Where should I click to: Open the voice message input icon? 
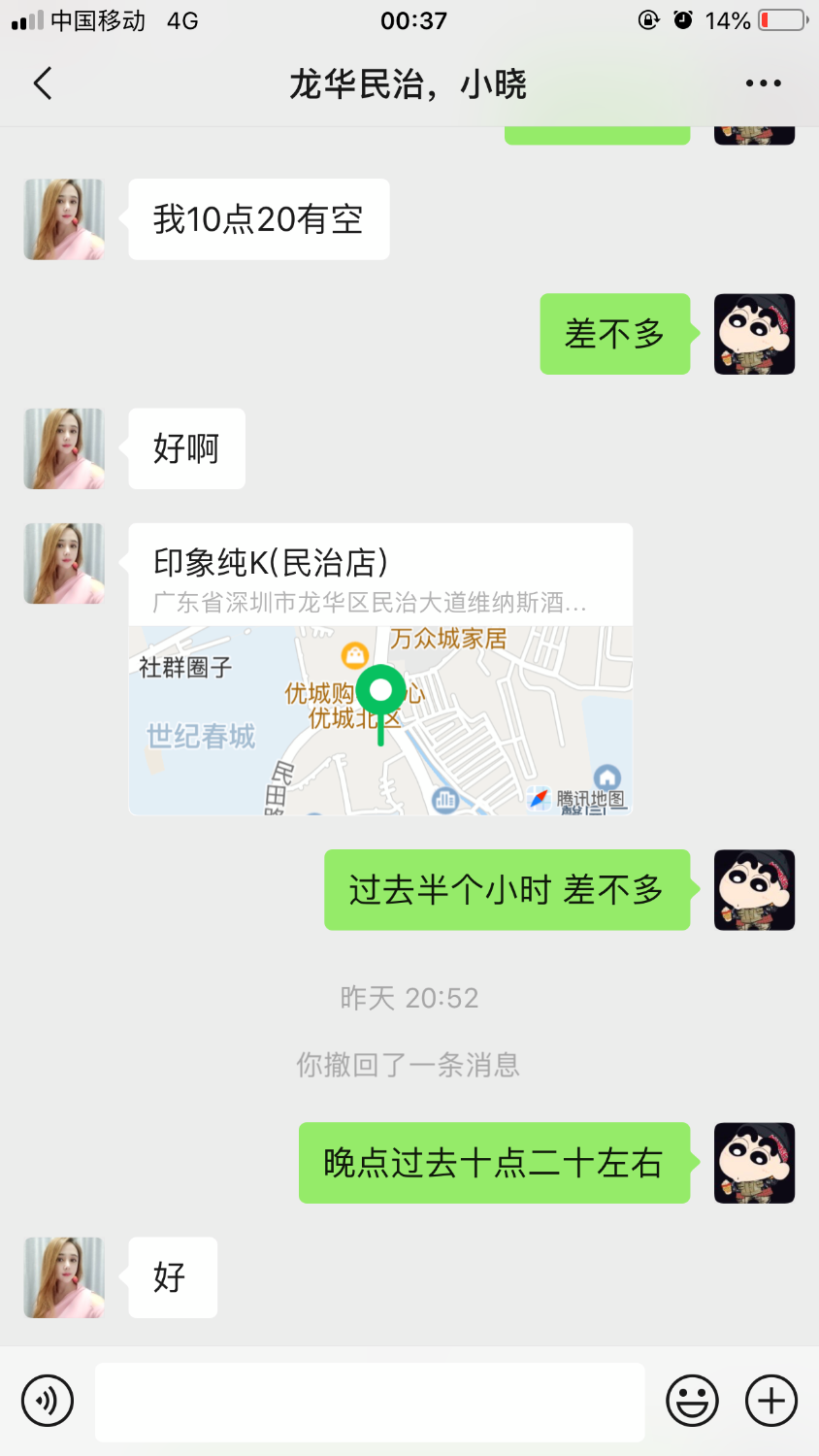(47, 1401)
